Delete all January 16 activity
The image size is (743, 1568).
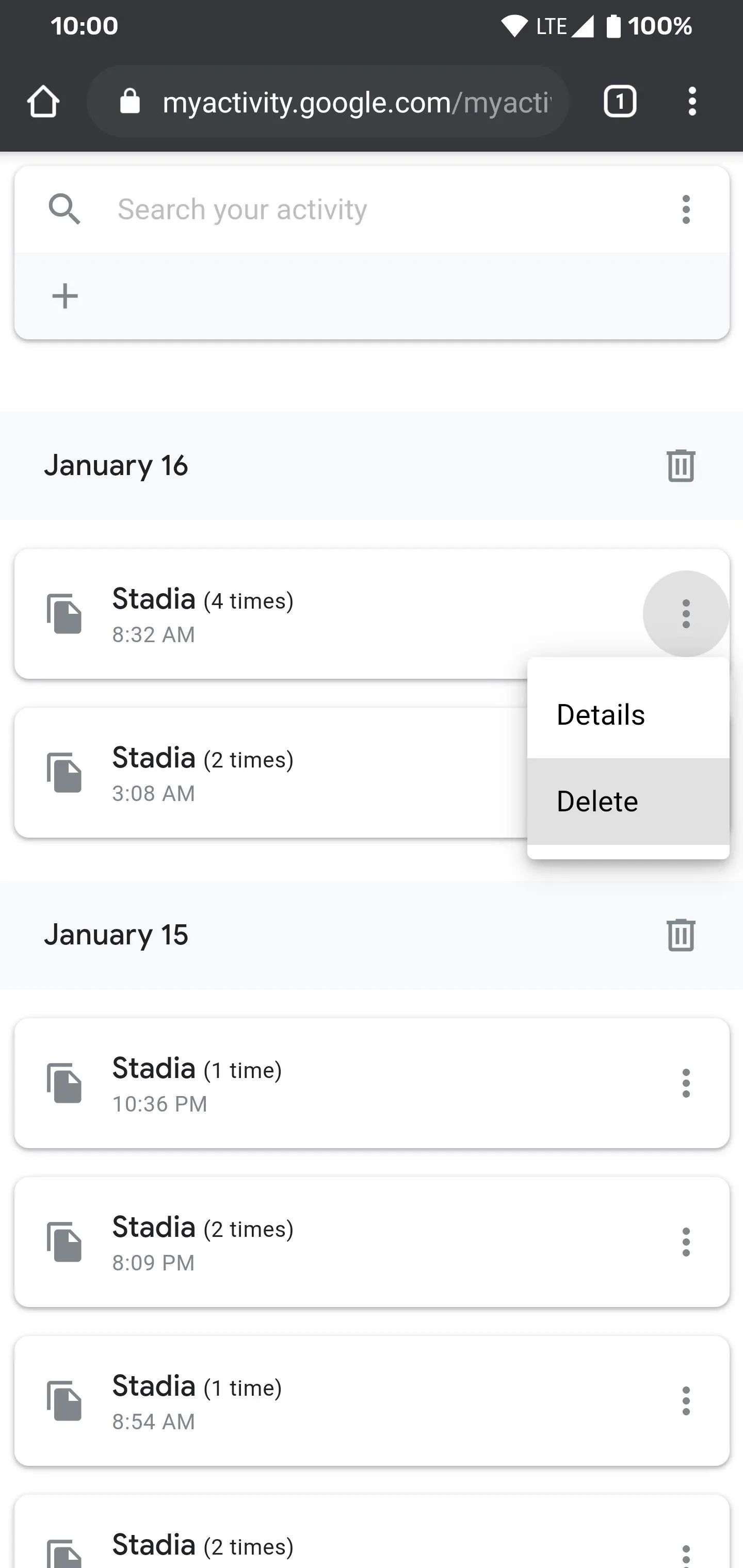coord(681,466)
